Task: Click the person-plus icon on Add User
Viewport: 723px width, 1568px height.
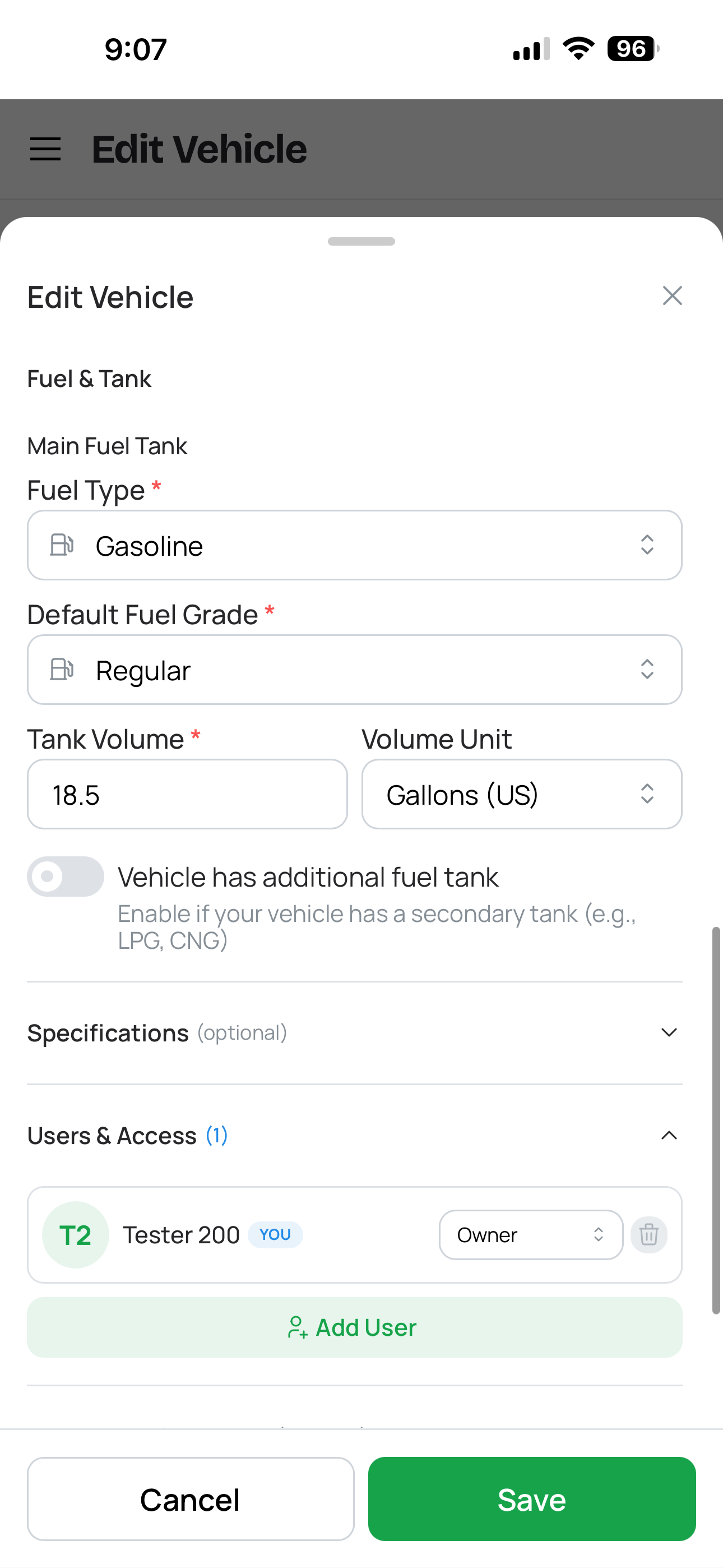Action: (x=297, y=1327)
